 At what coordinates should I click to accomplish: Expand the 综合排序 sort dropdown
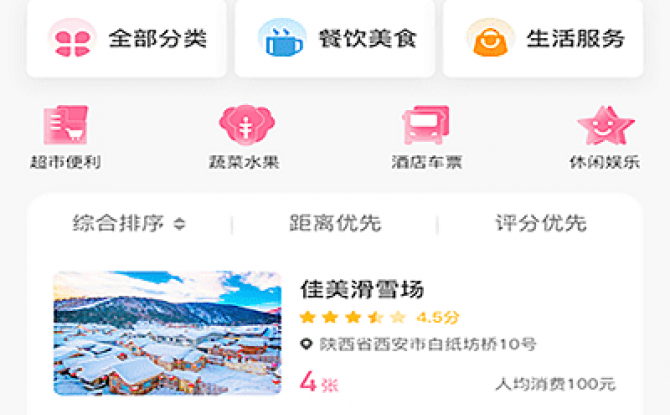point(129,223)
